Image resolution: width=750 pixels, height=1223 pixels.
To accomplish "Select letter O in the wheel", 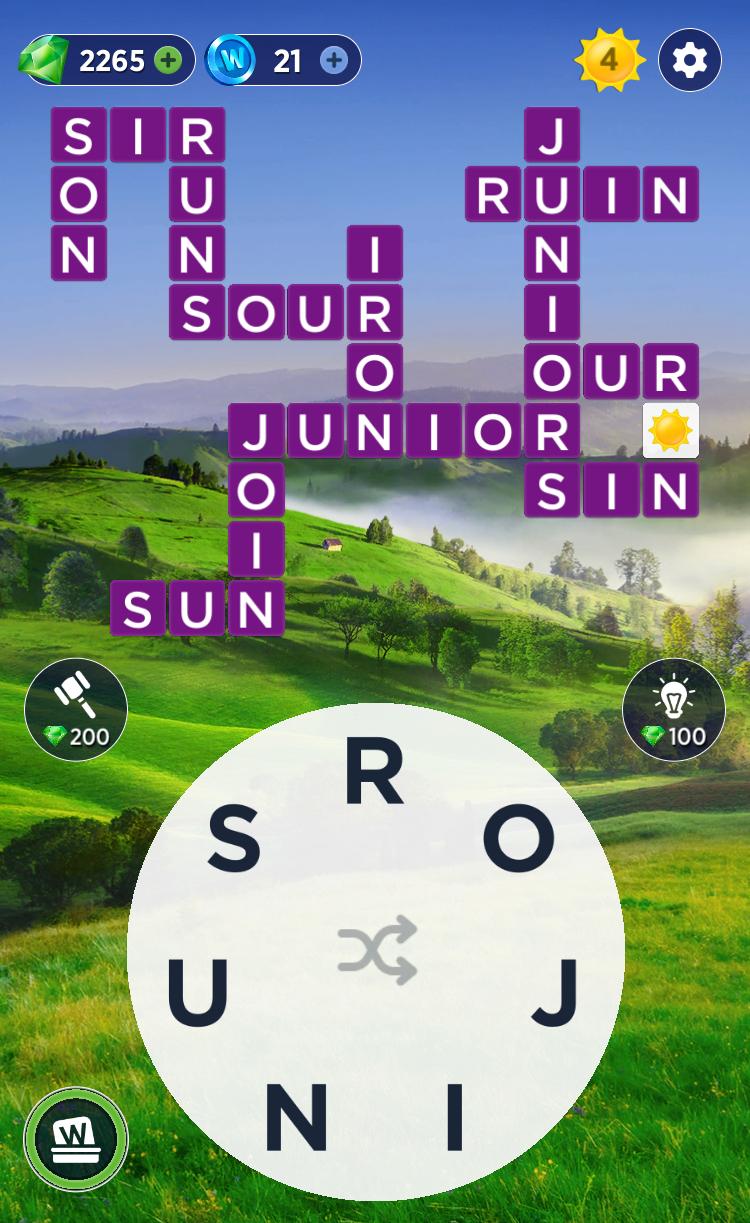I will (x=518, y=838).
